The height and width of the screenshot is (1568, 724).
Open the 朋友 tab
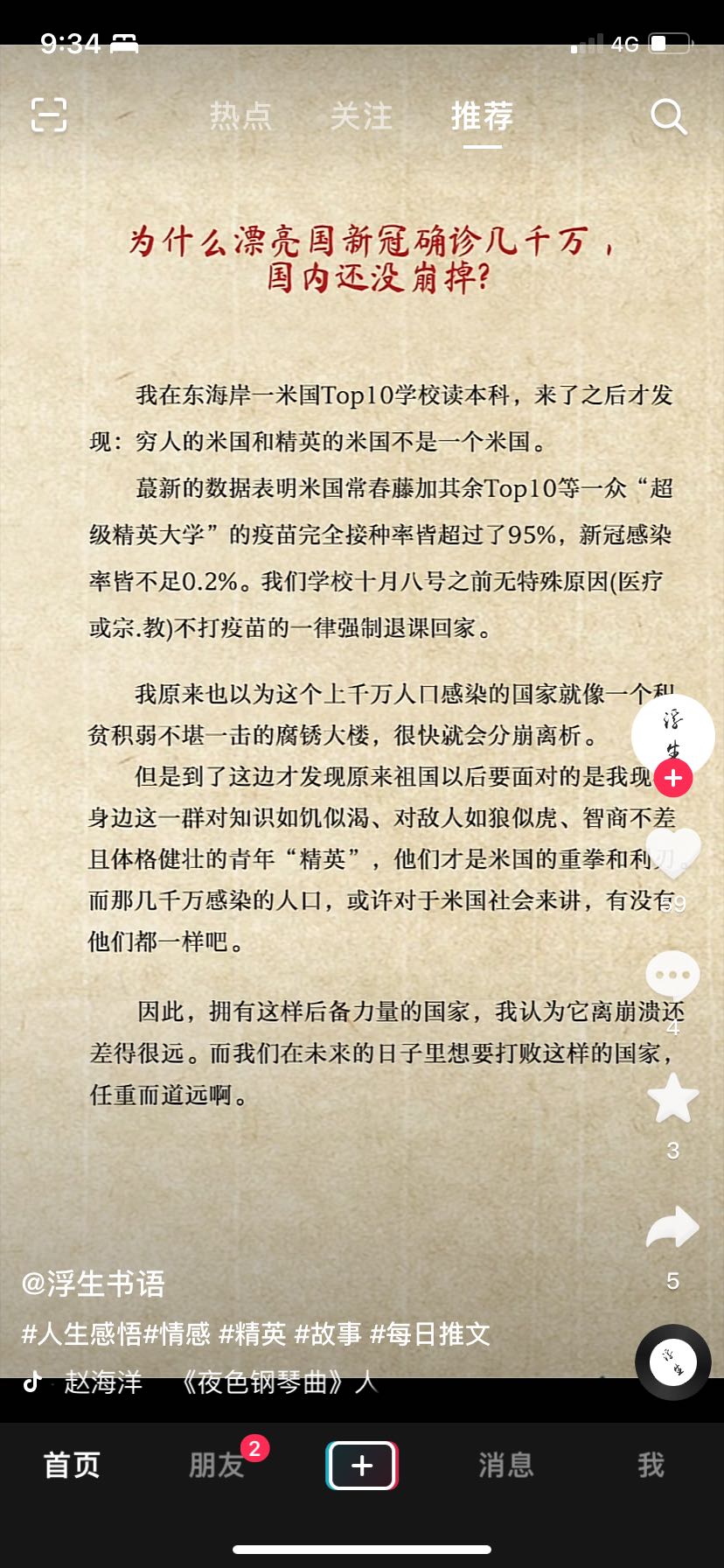pos(217,1465)
